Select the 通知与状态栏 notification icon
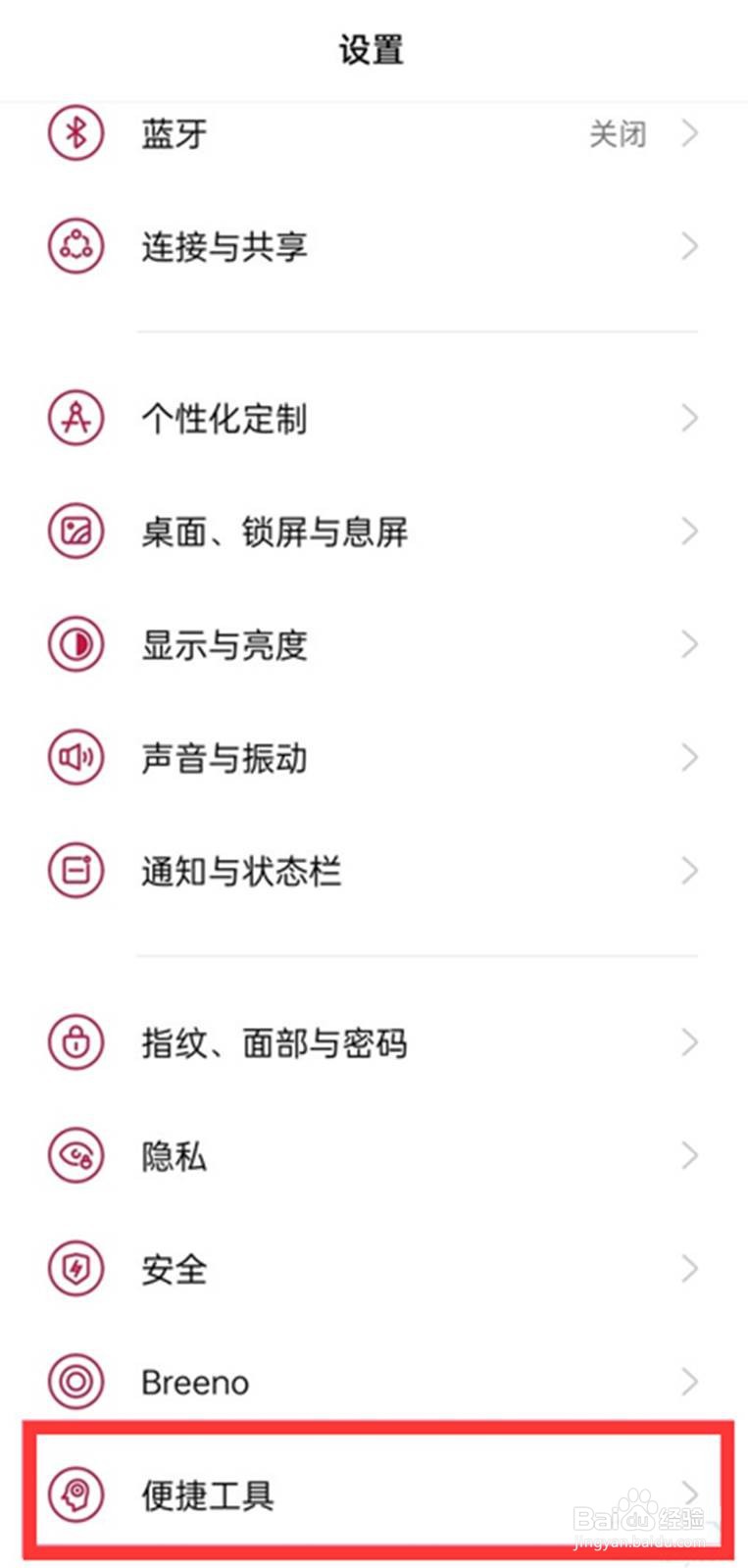 point(75,871)
